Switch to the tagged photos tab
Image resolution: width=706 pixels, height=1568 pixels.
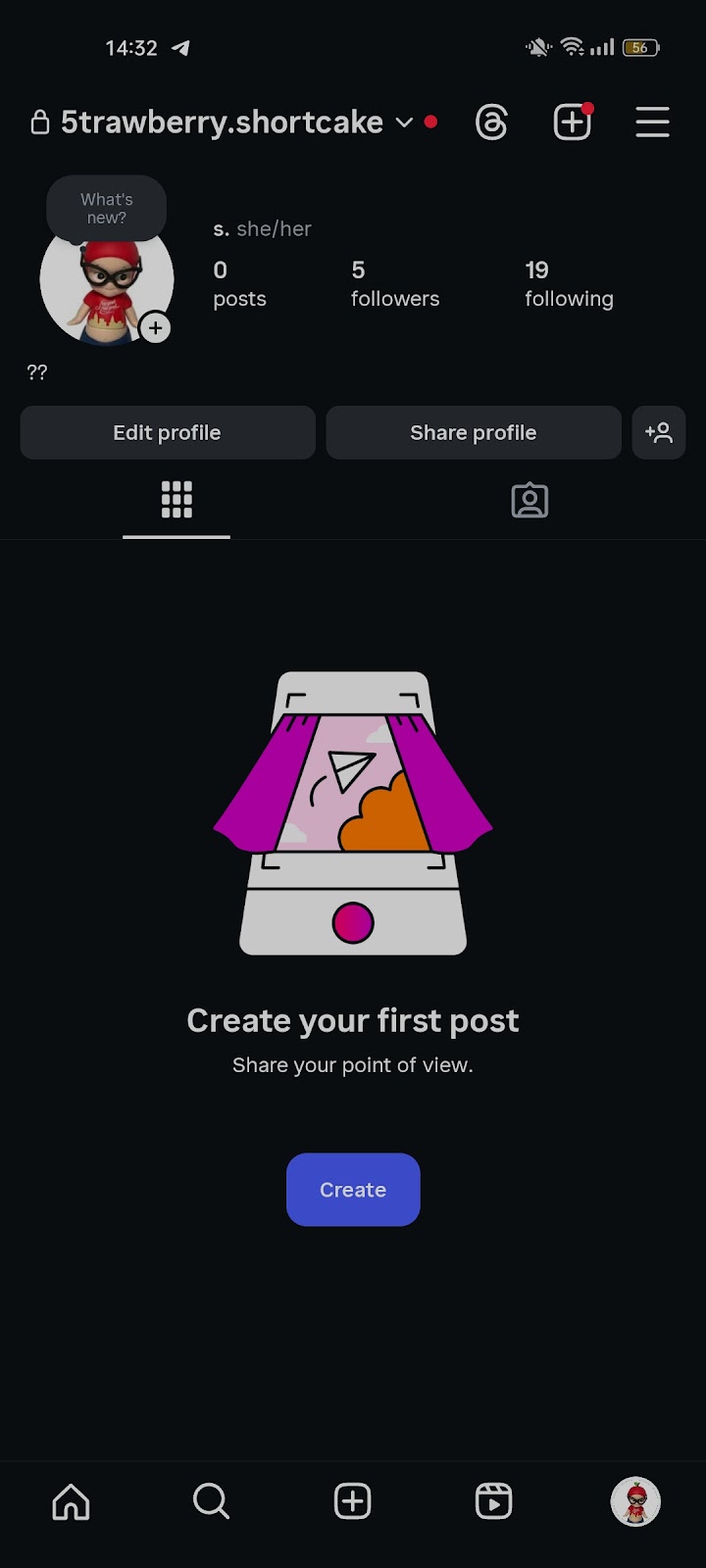(x=529, y=500)
